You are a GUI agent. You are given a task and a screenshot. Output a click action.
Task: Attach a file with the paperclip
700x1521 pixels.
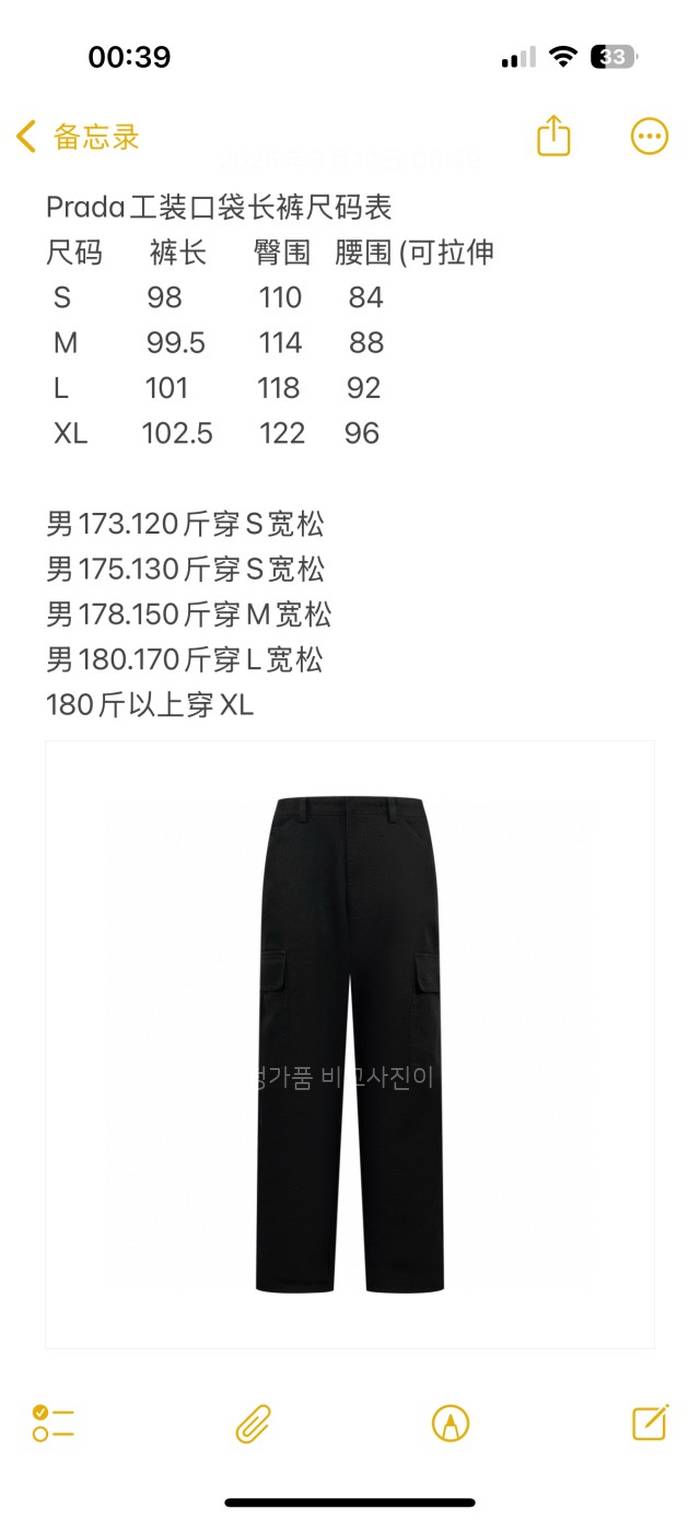coord(253,1422)
